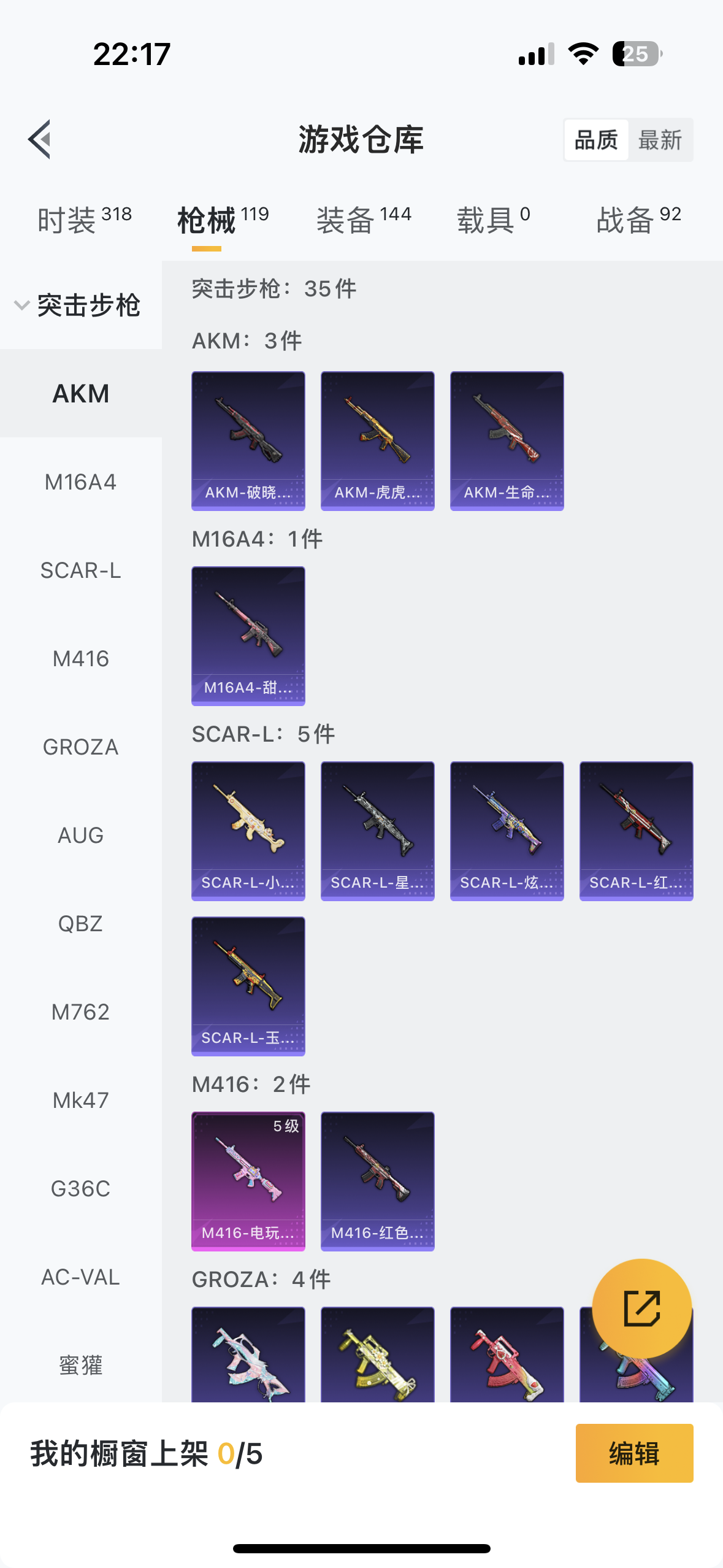Image resolution: width=723 pixels, height=1568 pixels.
Task: Sort by 最新
Action: point(660,140)
